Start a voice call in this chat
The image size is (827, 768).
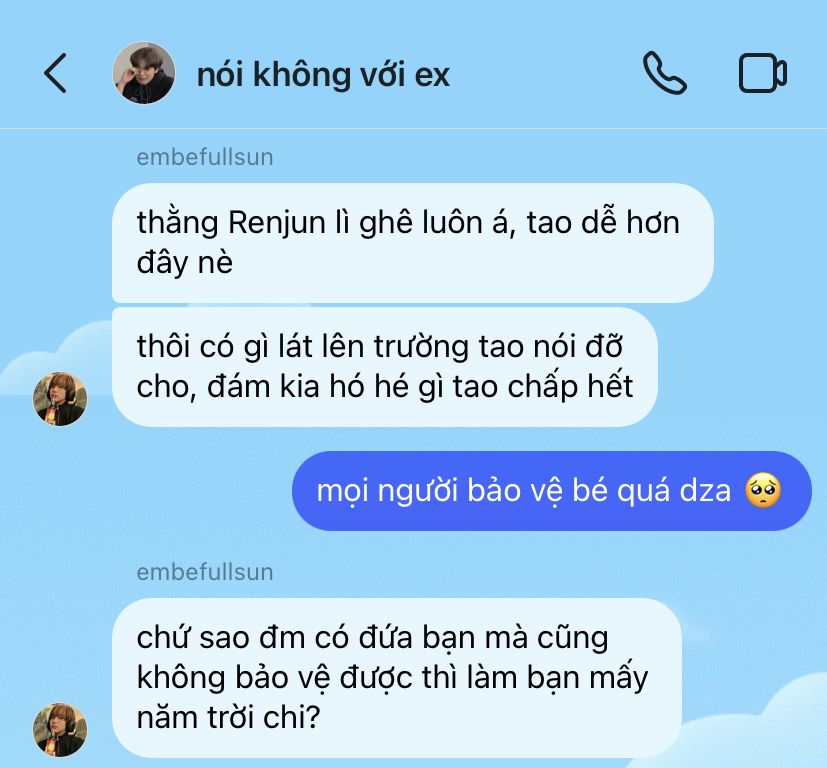click(x=664, y=74)
